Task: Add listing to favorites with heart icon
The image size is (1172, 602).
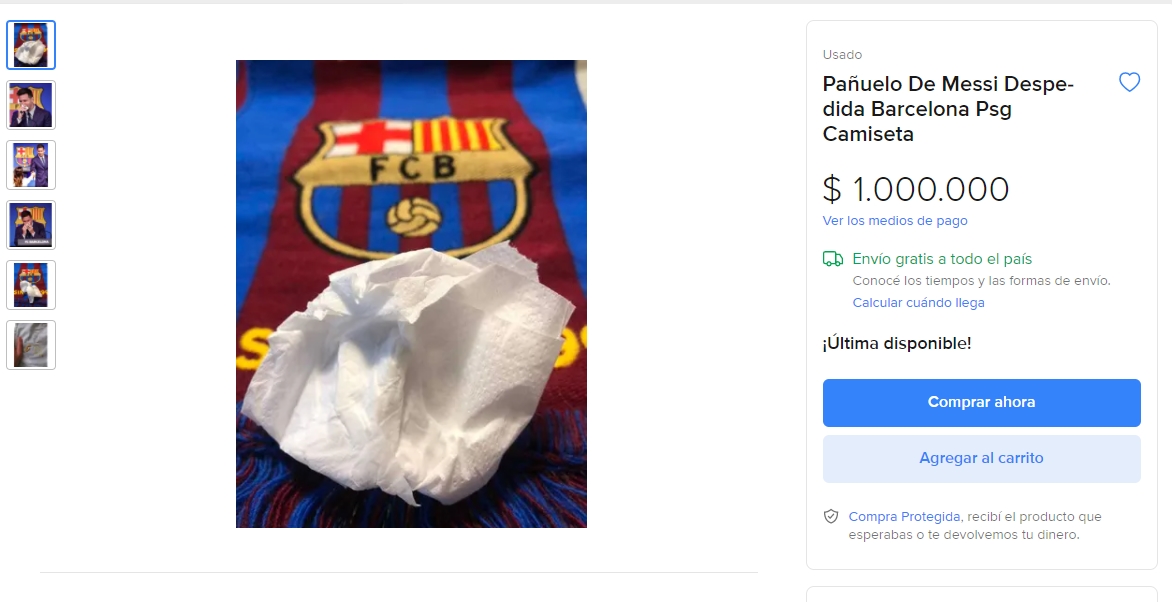Action: [1129, 83]
